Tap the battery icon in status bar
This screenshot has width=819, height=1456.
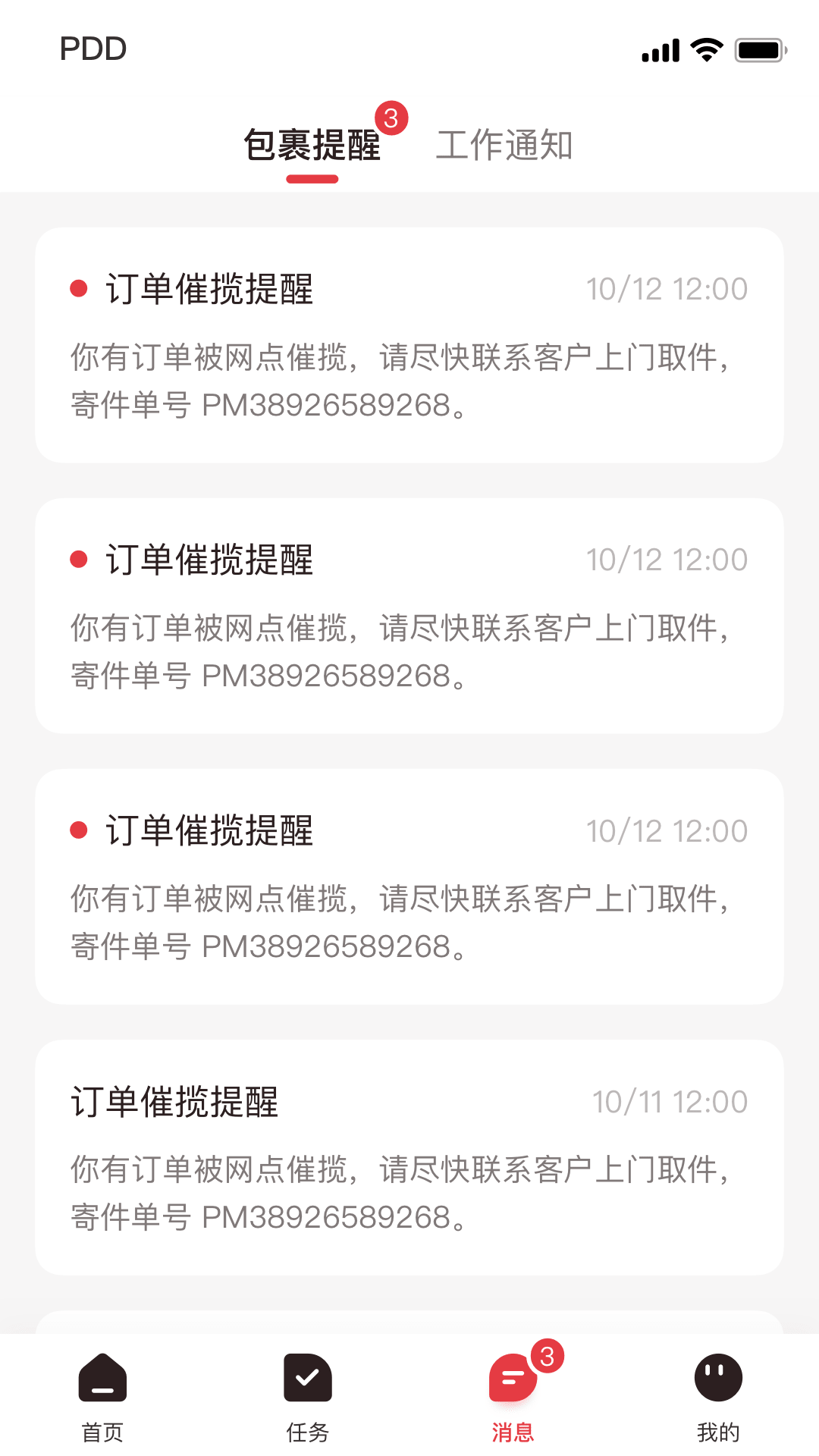(x=761, y=48)
